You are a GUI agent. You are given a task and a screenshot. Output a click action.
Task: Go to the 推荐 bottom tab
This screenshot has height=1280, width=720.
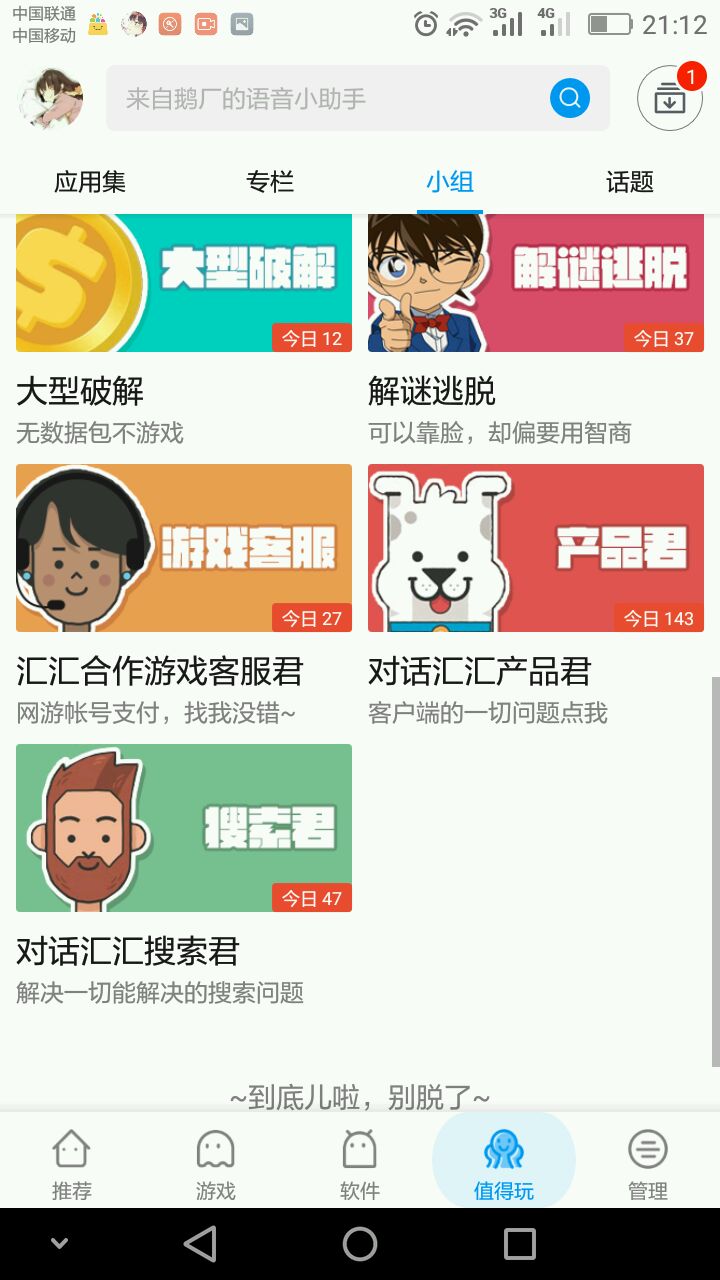tap(72, 1162)
